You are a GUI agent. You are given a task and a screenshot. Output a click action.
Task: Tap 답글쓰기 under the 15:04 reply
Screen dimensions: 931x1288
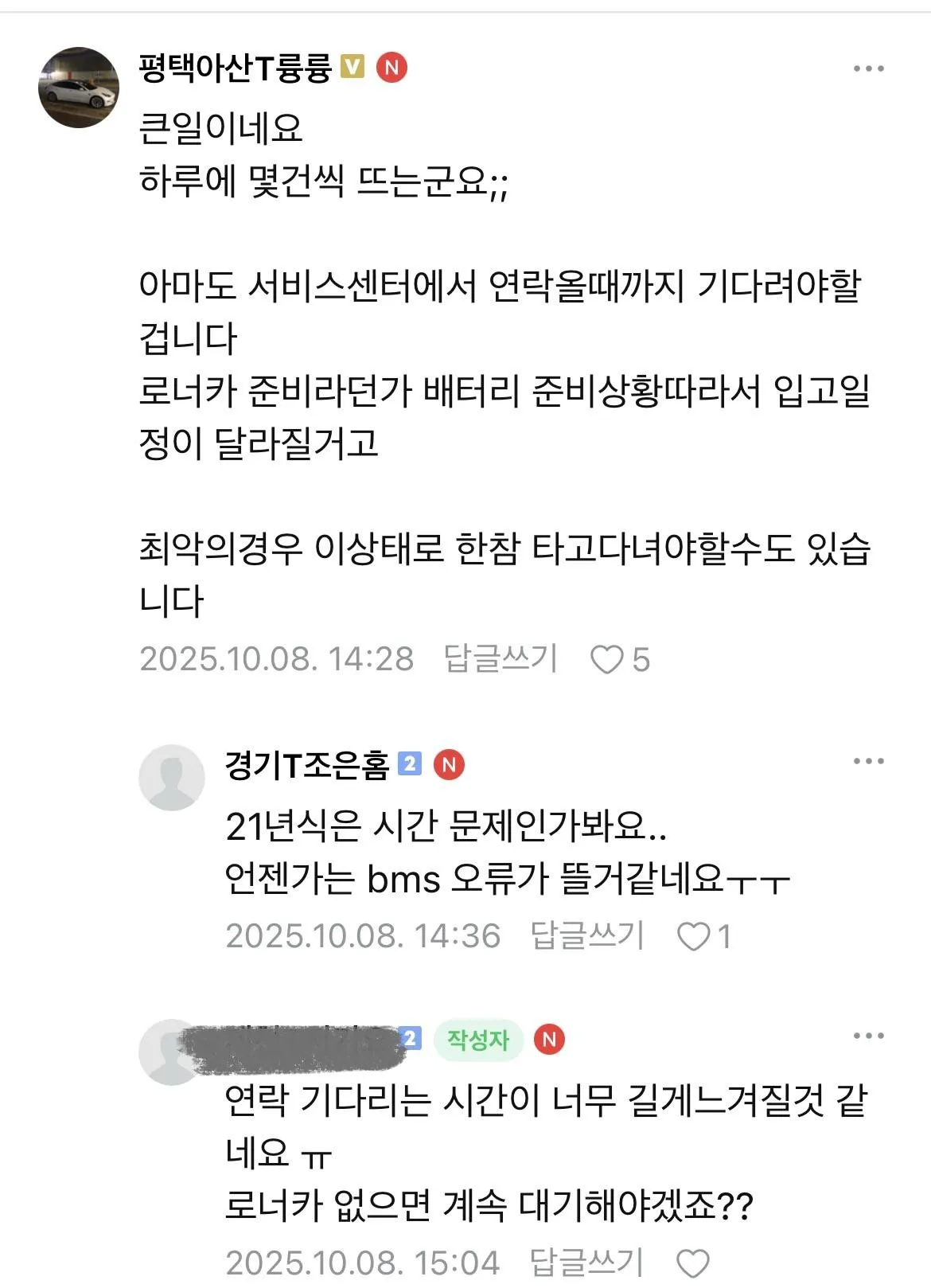[x=587, y=1263]
